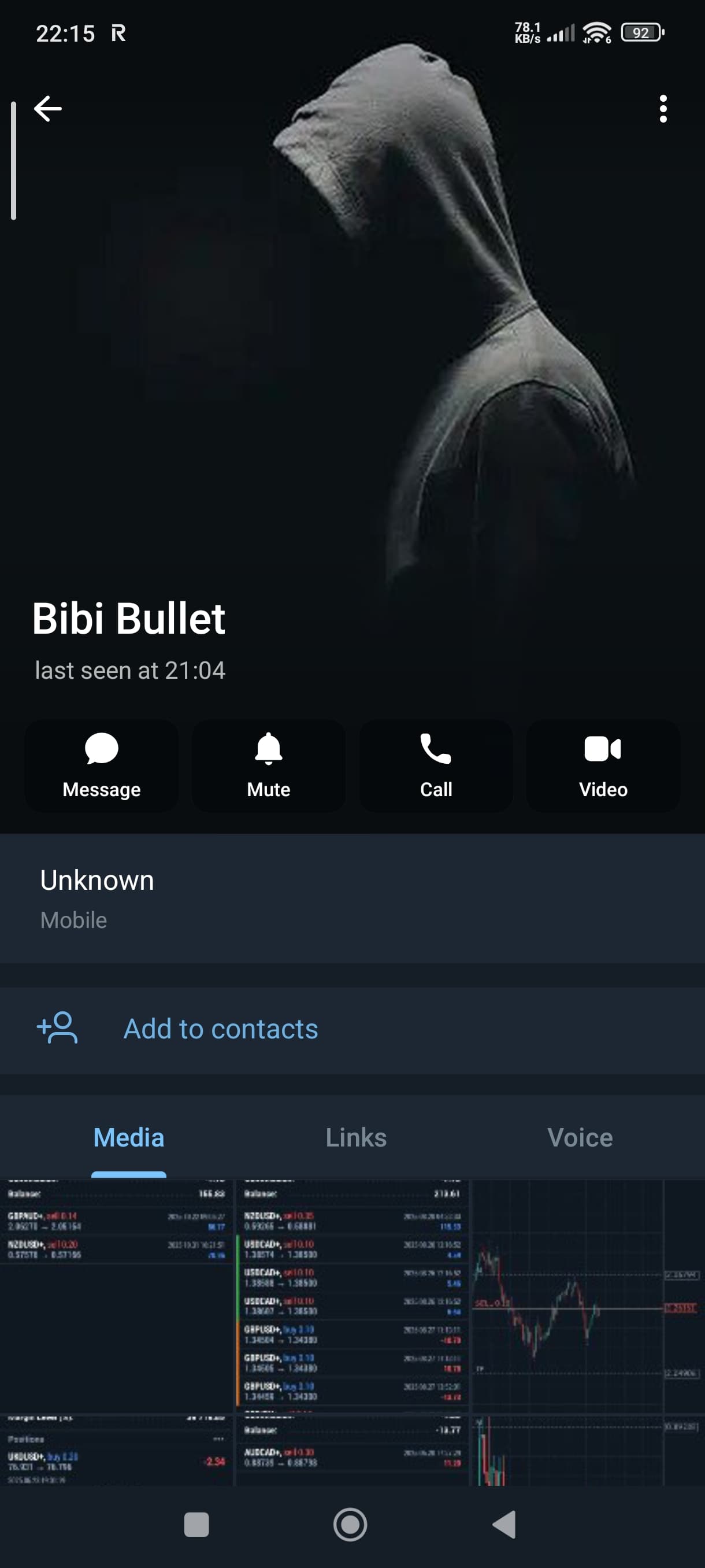Tap the Add to contacts icon
Viewport: 705px width, 1568px height.
coord(57,1029)
